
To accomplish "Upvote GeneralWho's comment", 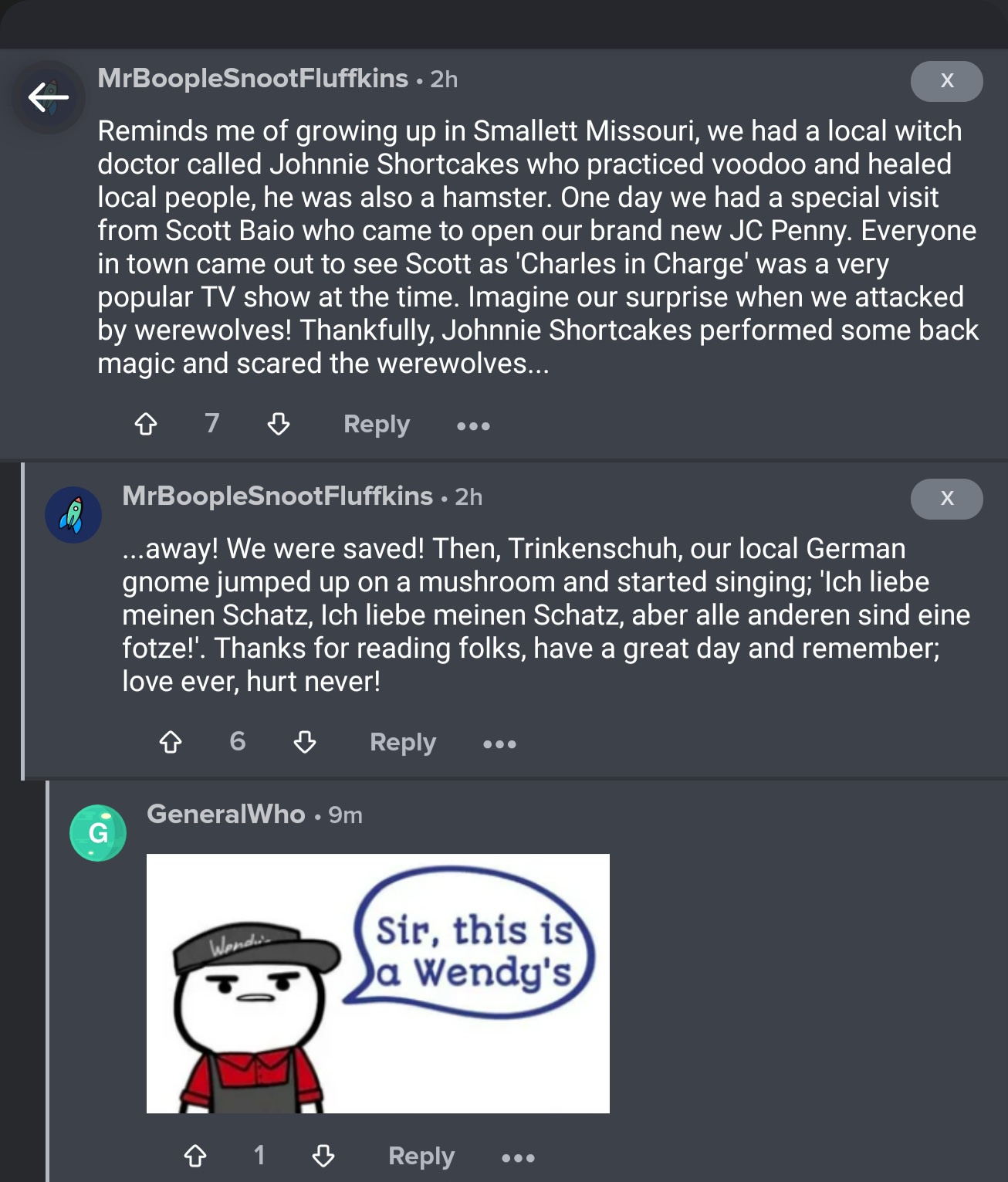I will click(195, 1156).
